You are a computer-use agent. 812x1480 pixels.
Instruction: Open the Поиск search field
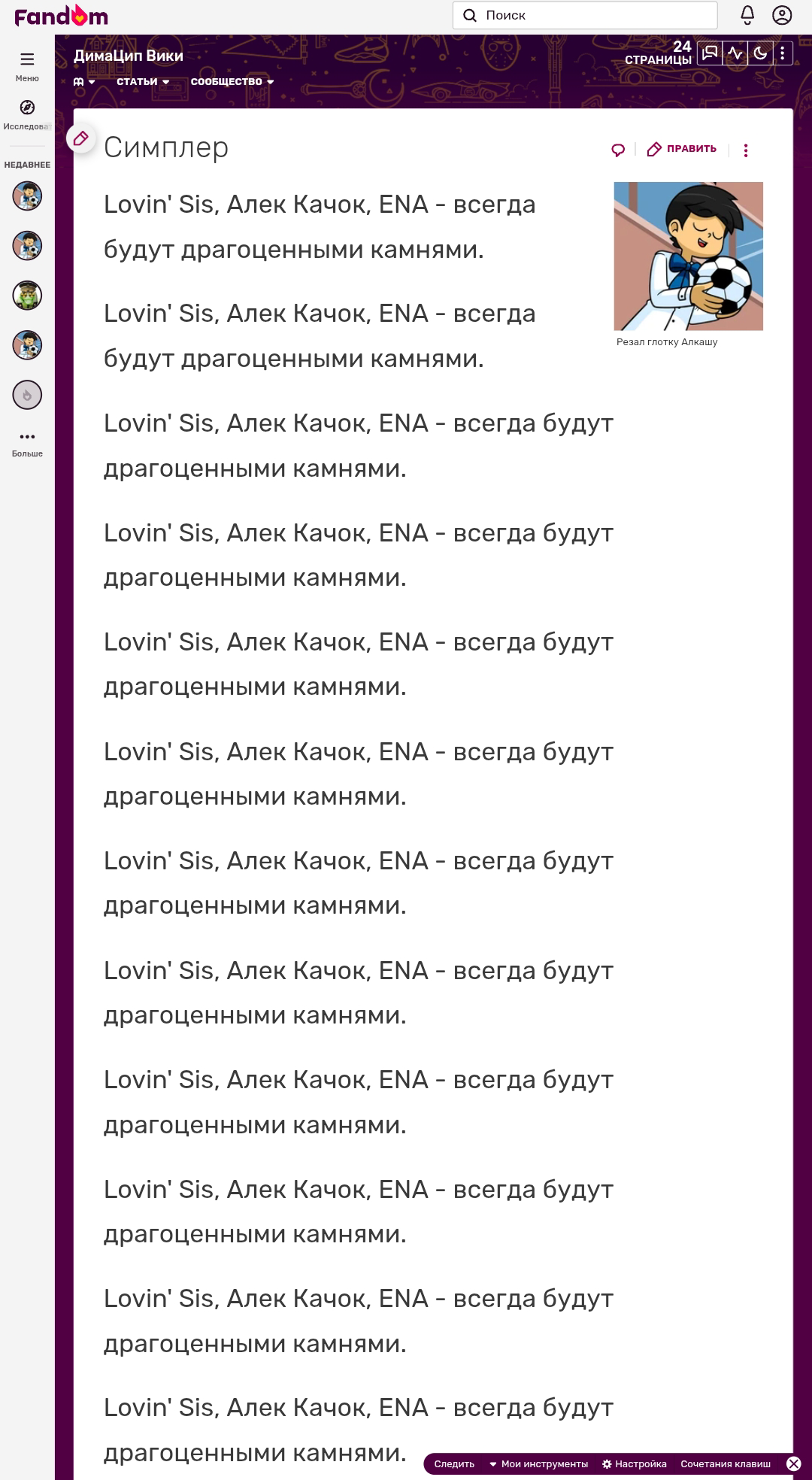click(585, 15)
